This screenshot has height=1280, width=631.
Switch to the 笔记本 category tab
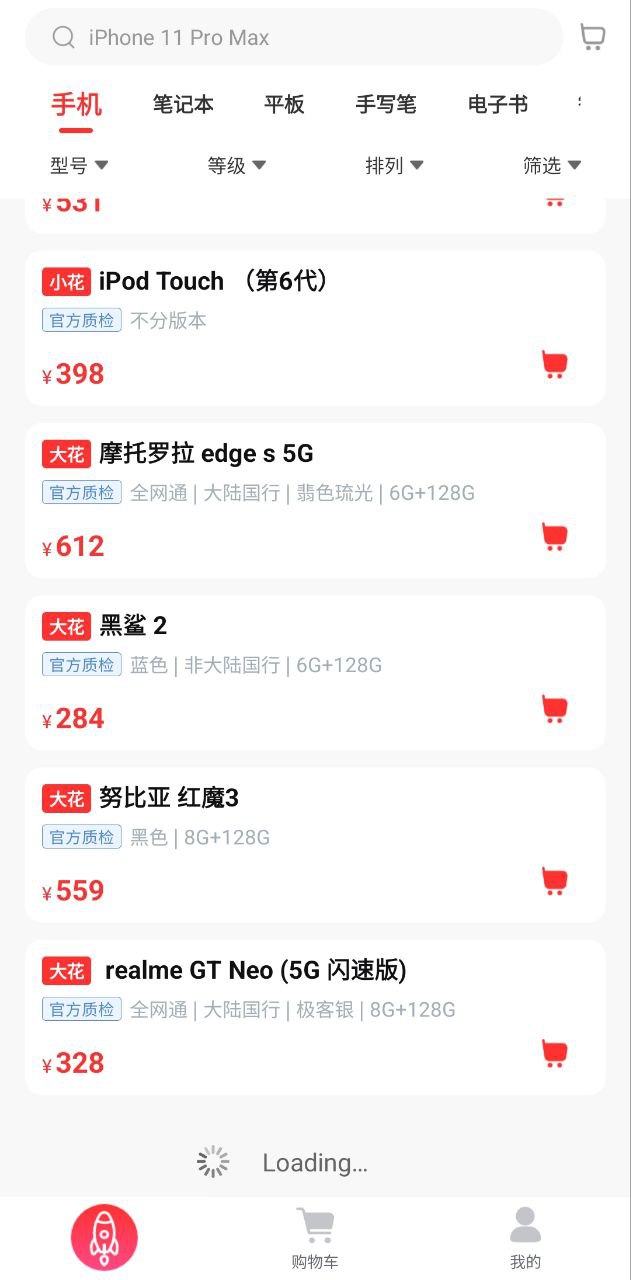183,104
